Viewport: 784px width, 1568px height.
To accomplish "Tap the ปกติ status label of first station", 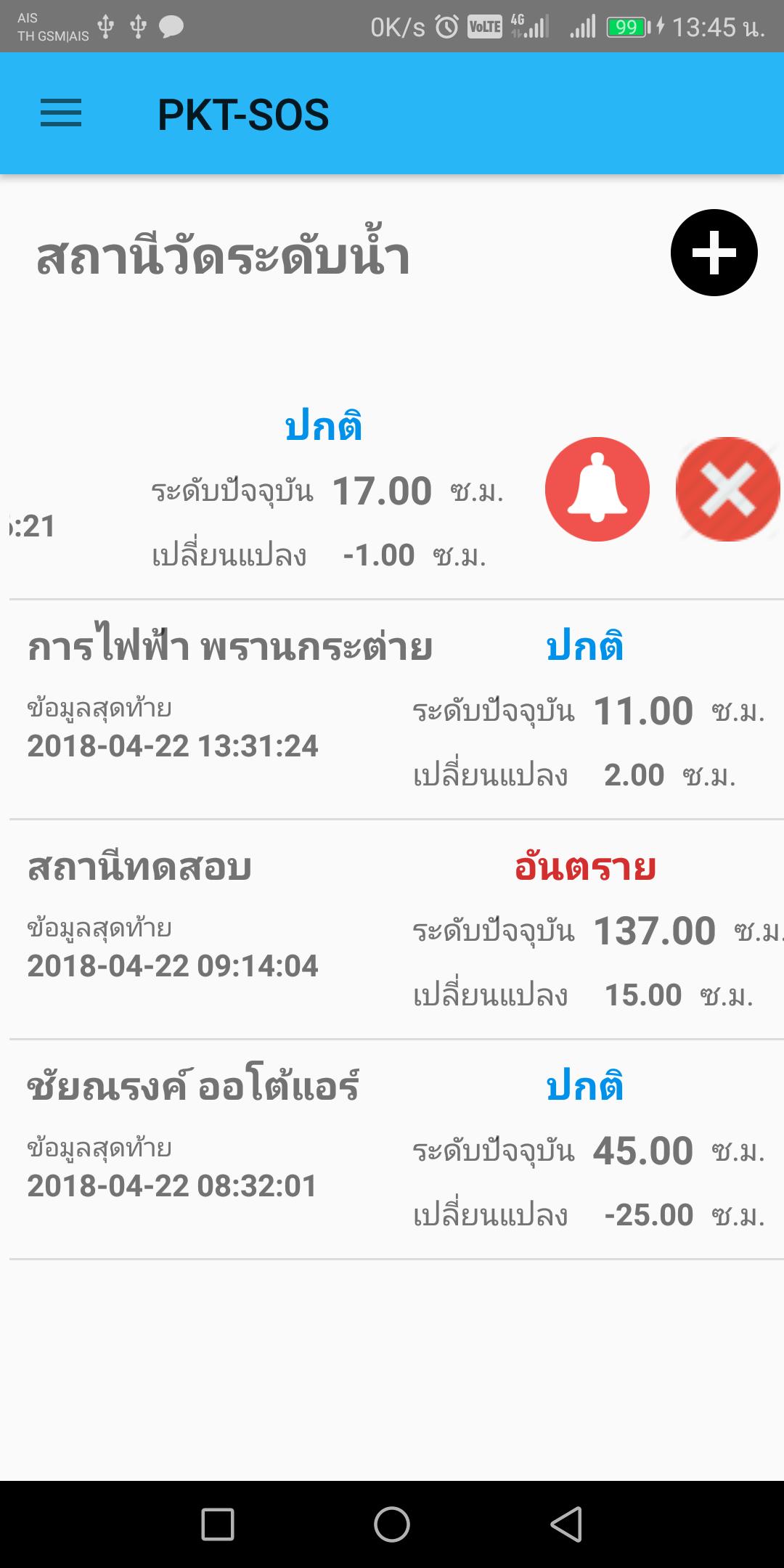I will pyautogui.click(x=324, y=428).
